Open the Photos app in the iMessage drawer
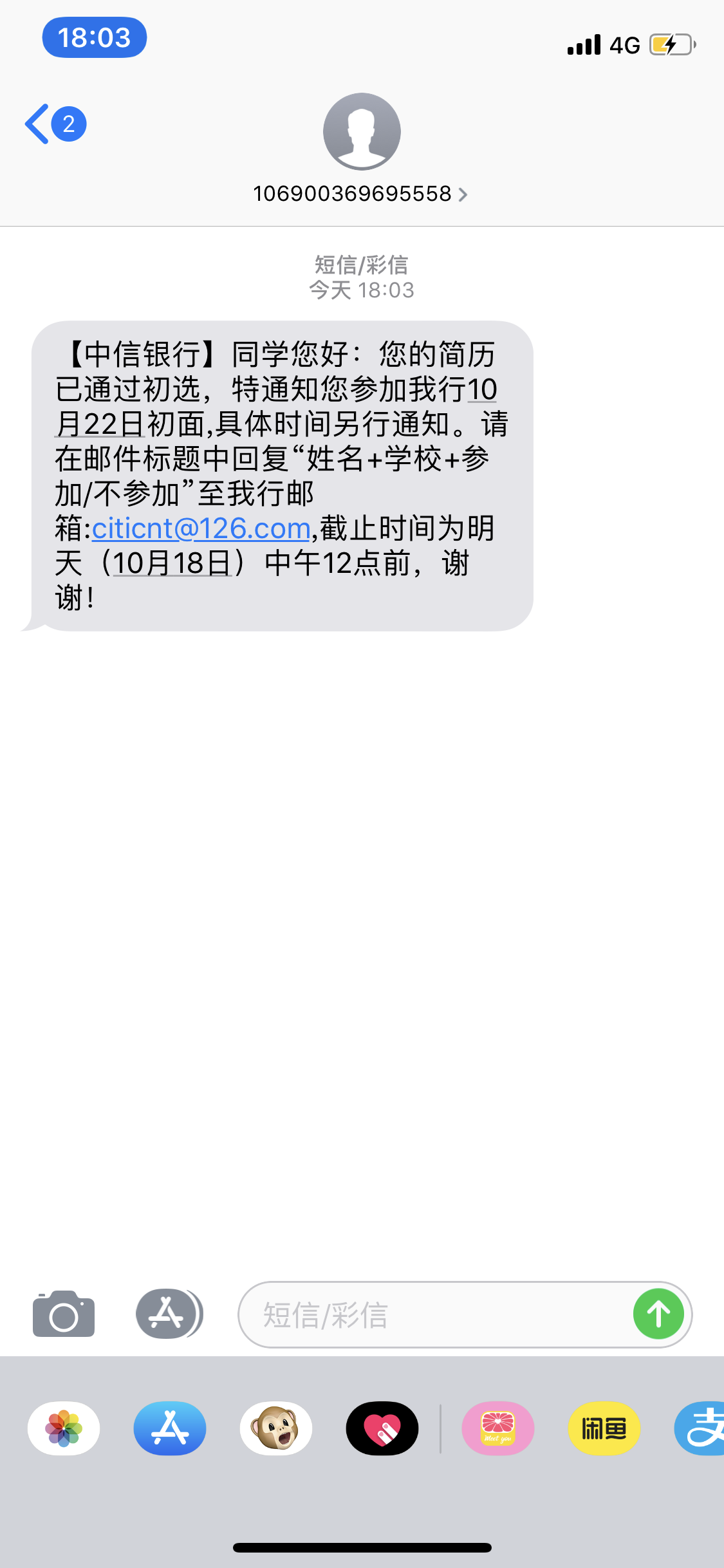Viewport: 724px width, 1568px height. pos(64,1428)
